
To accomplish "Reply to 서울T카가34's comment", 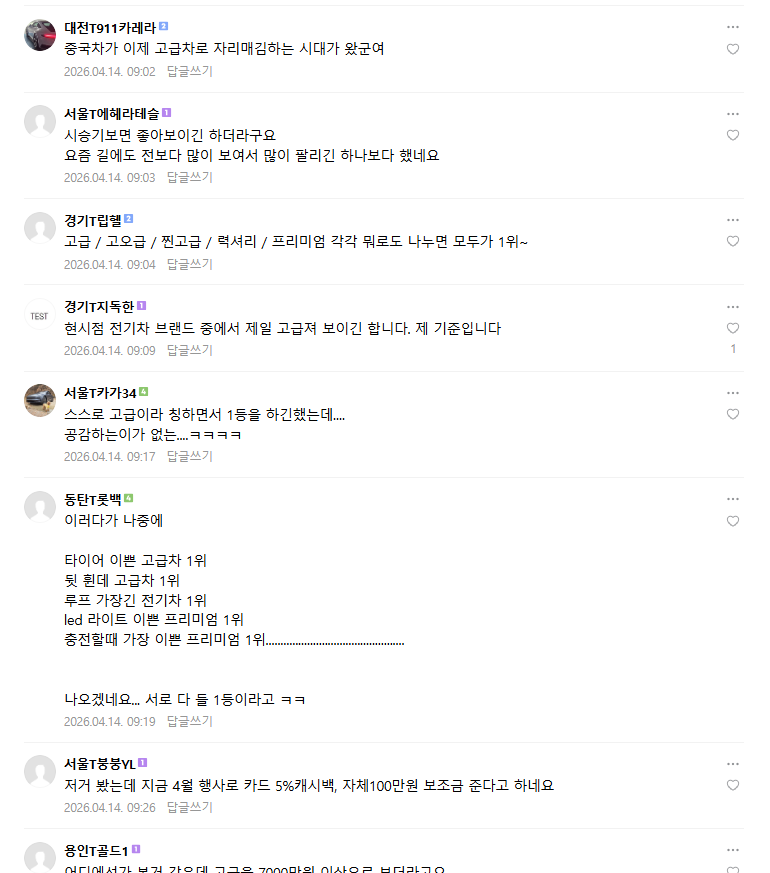I will [189, 456].
